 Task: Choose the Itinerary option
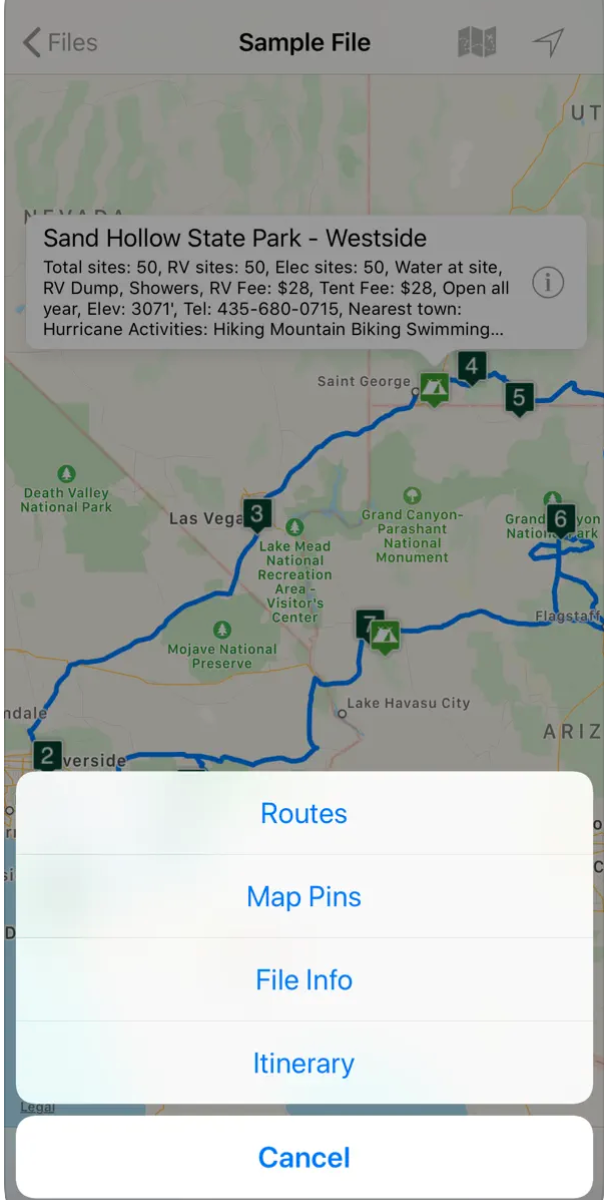(x=303, y=1063)
